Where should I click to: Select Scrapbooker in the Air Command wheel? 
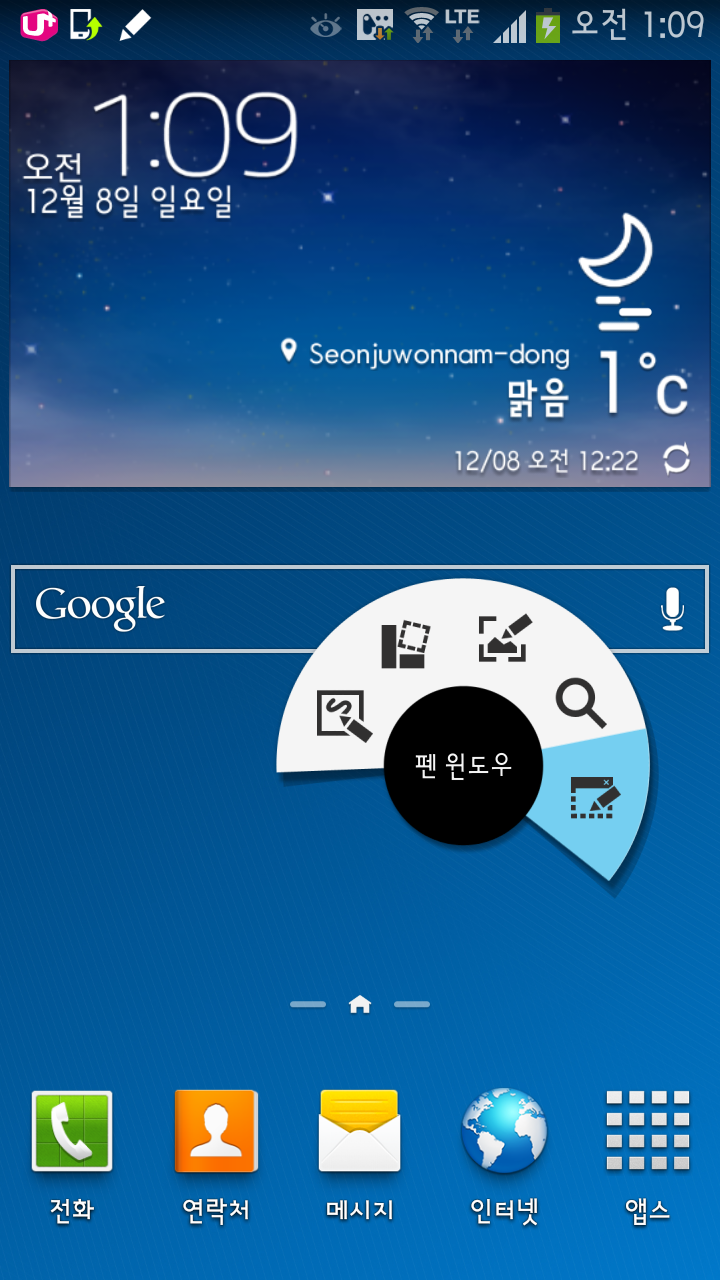coord(405,645)
